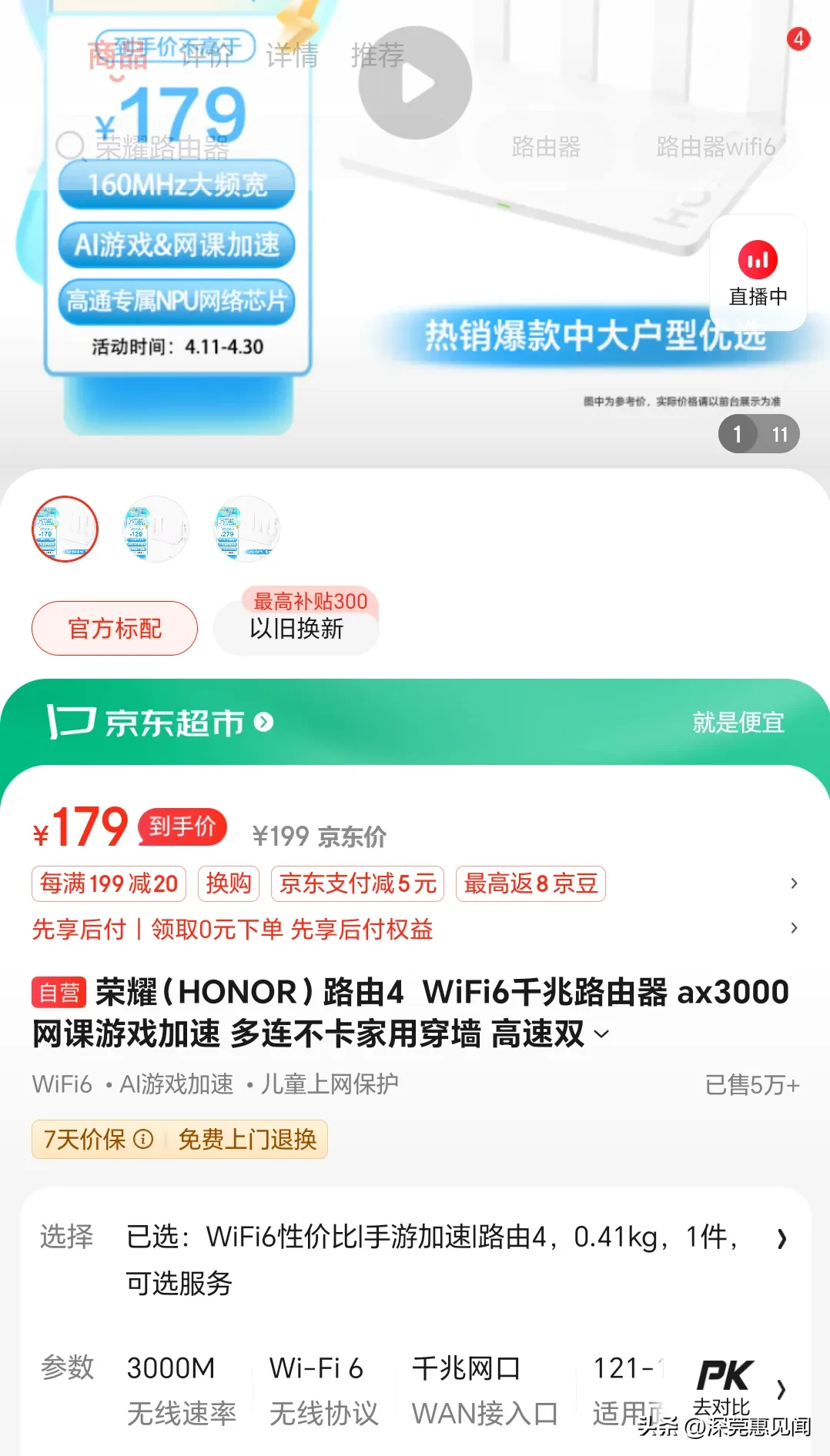Switch to the 详情 tab

pyautogui.click(x=292, y=55)
